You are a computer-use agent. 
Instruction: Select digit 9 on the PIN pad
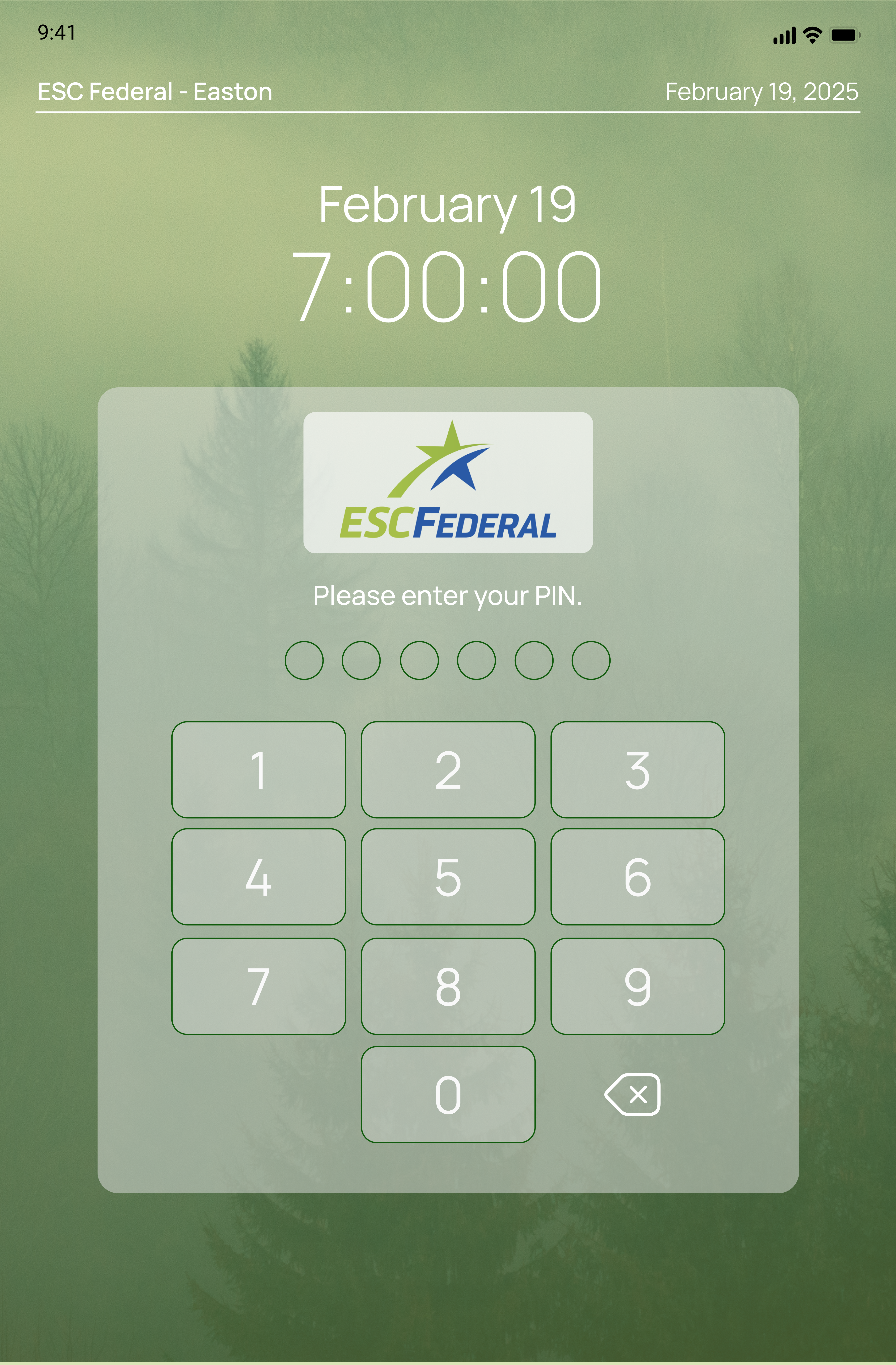[637, 987]
